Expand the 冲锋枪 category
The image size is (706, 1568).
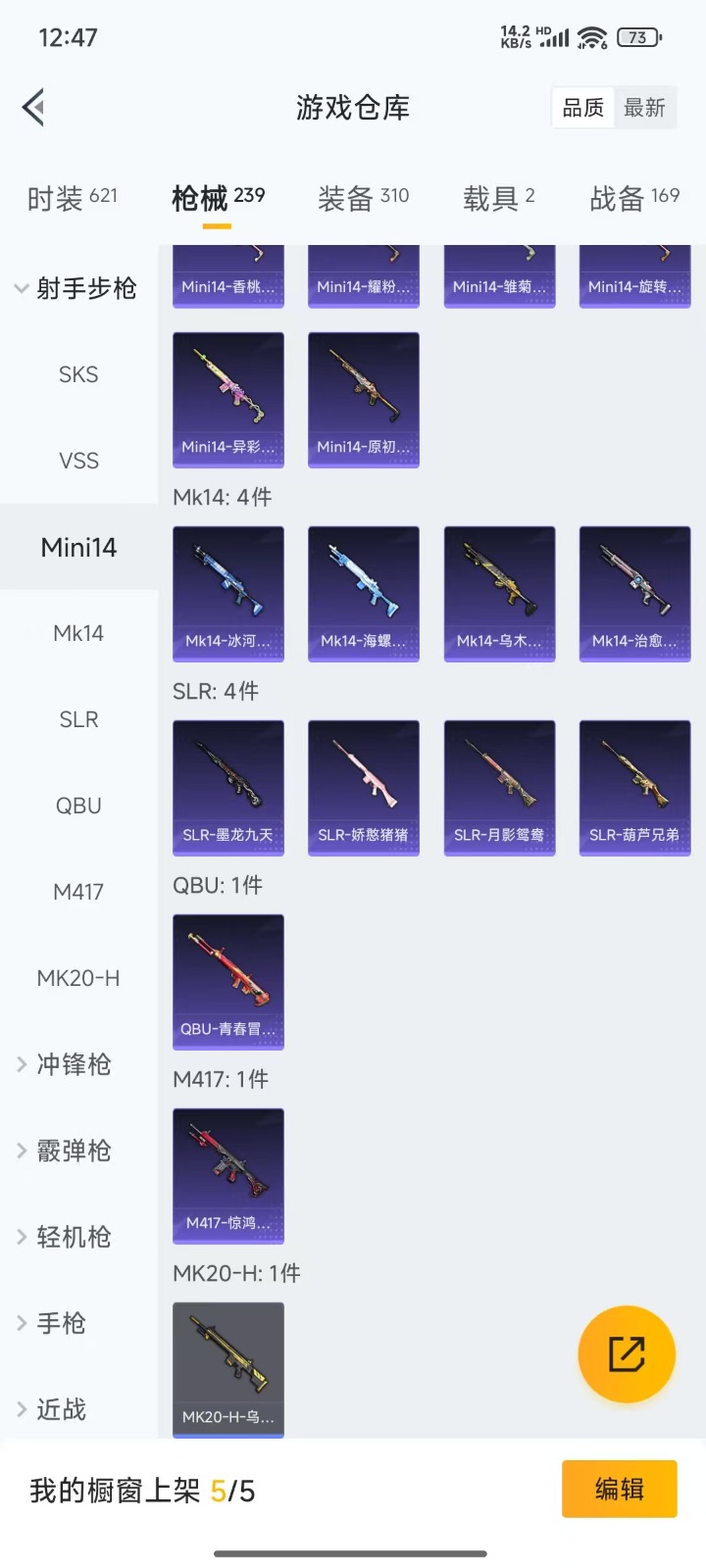click(x=74, y=1064)
